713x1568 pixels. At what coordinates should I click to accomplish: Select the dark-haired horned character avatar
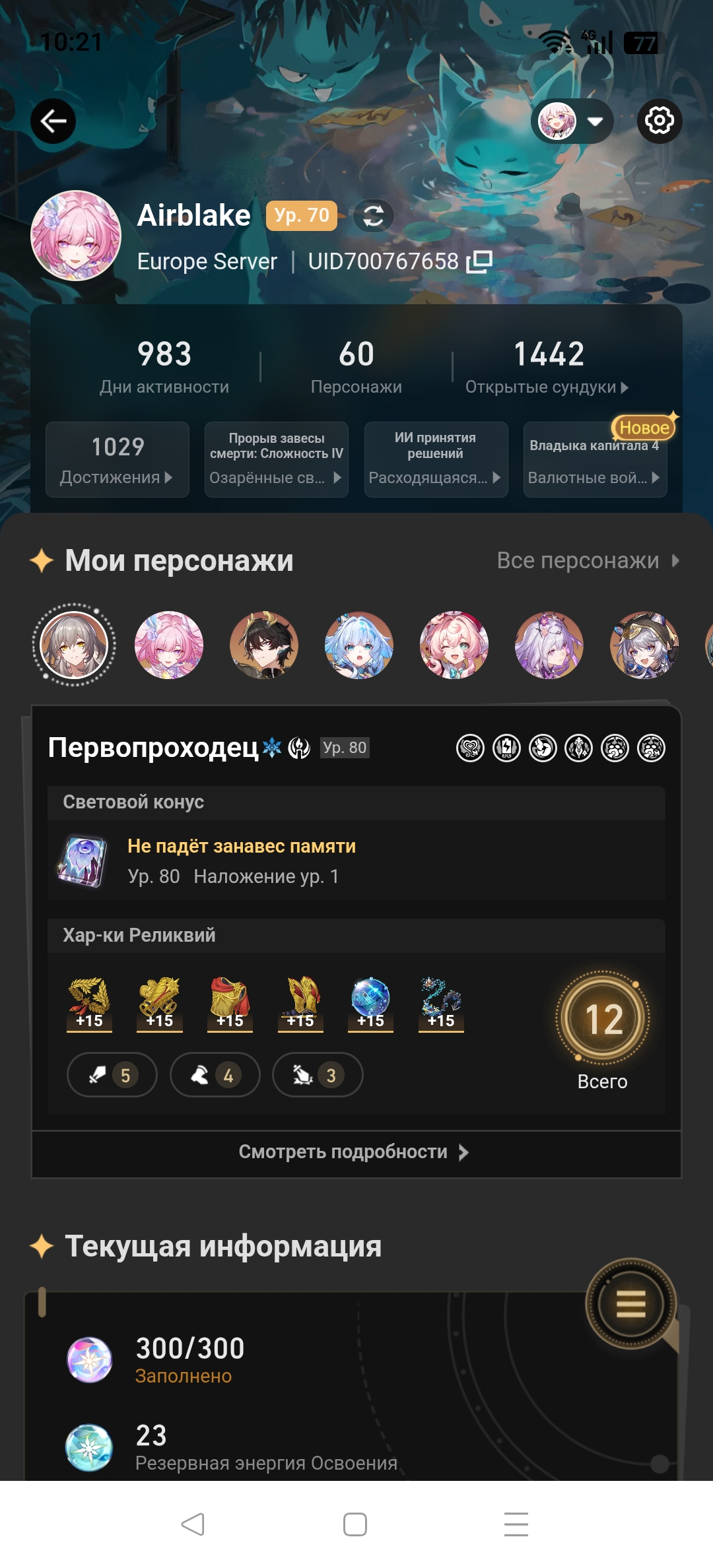(x=264, y=645)
